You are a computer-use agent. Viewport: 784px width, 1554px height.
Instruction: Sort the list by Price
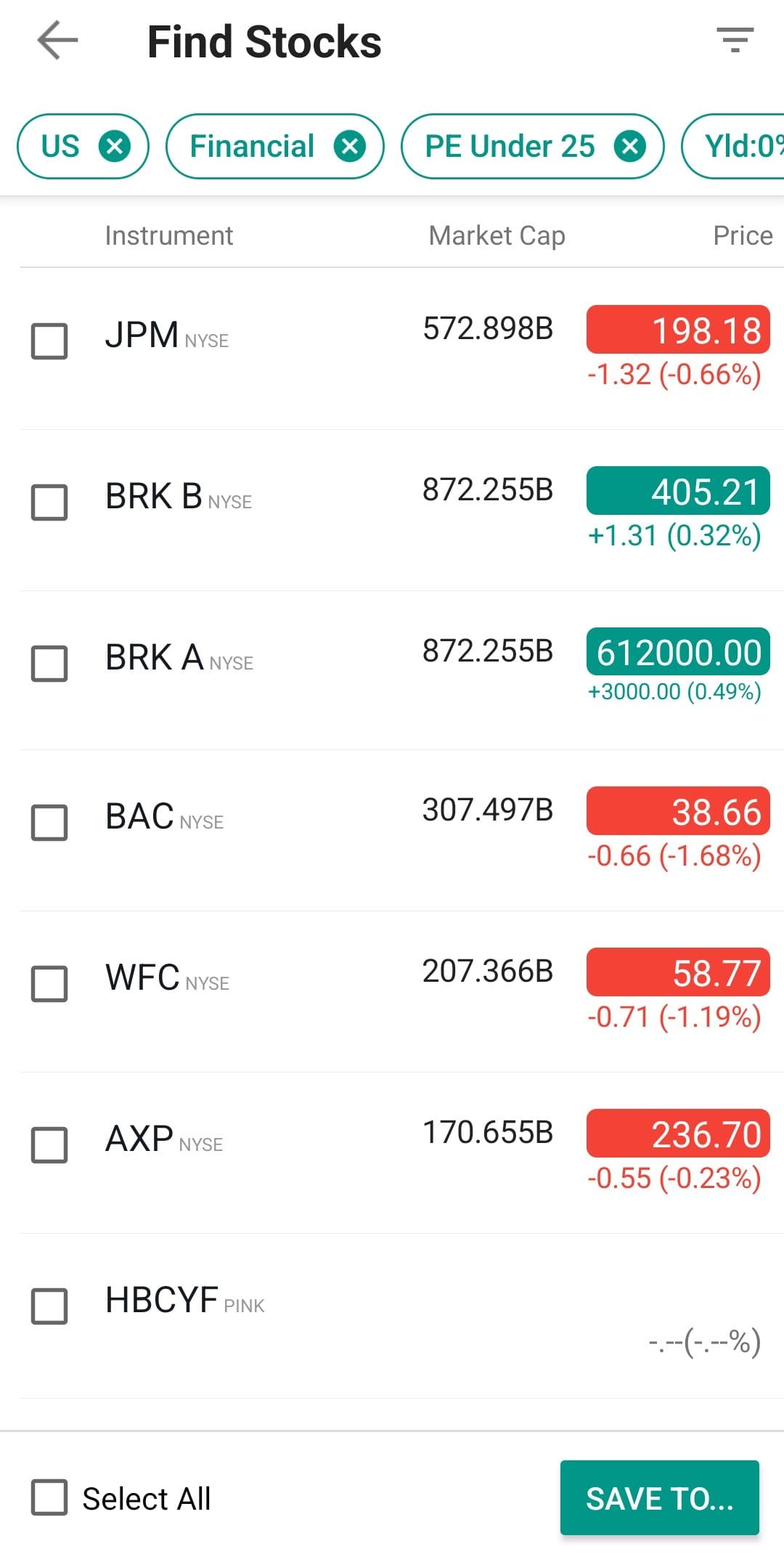click(741, 235)
